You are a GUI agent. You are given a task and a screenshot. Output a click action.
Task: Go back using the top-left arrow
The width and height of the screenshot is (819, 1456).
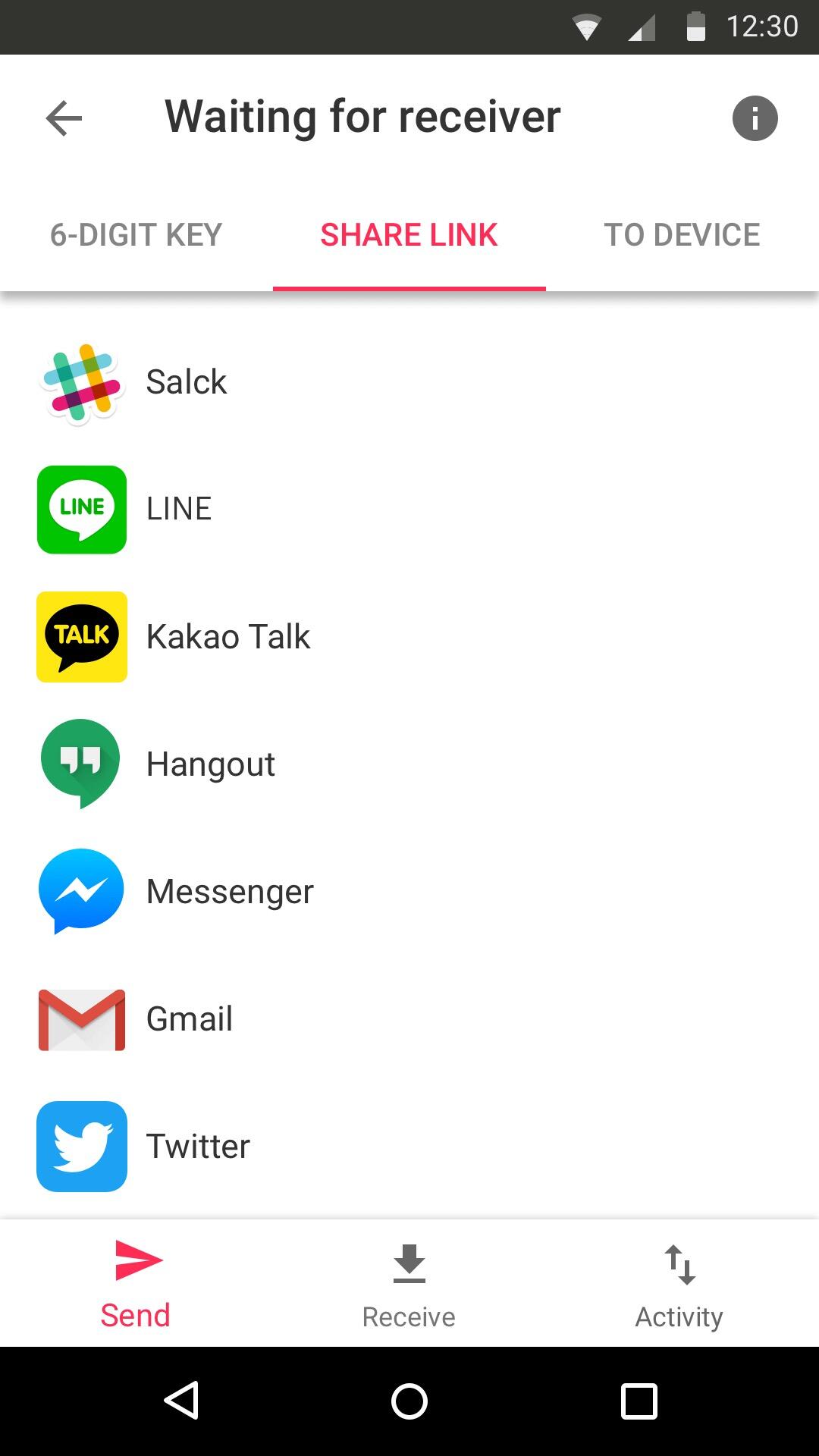[x=64, y=118]
